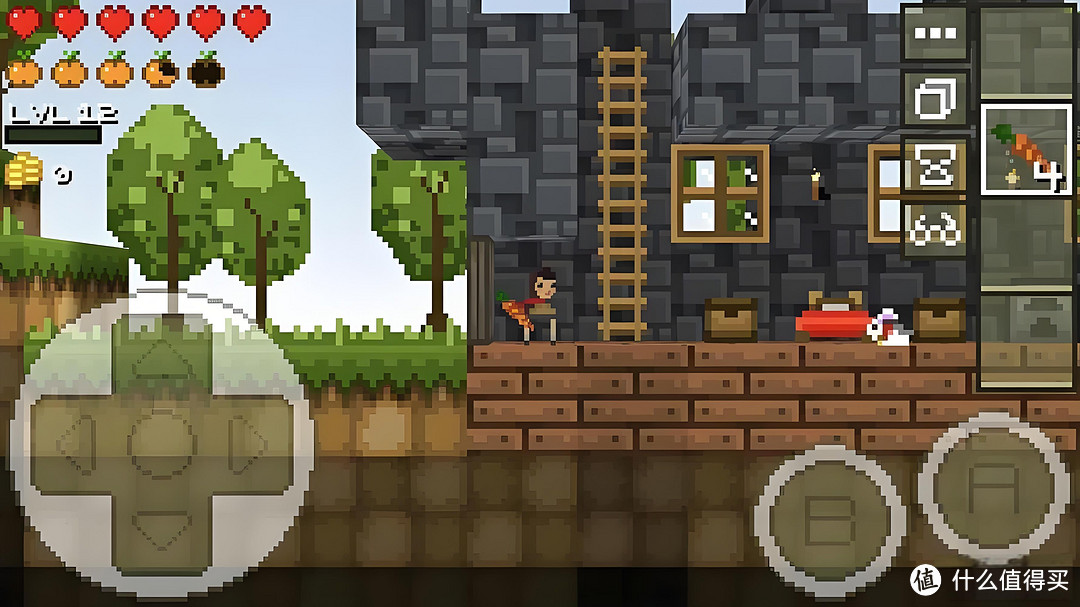This screenshot has height=607, width=1080.
Task: Select the carrot slot in the hotbar
Action: [1027, 149]
